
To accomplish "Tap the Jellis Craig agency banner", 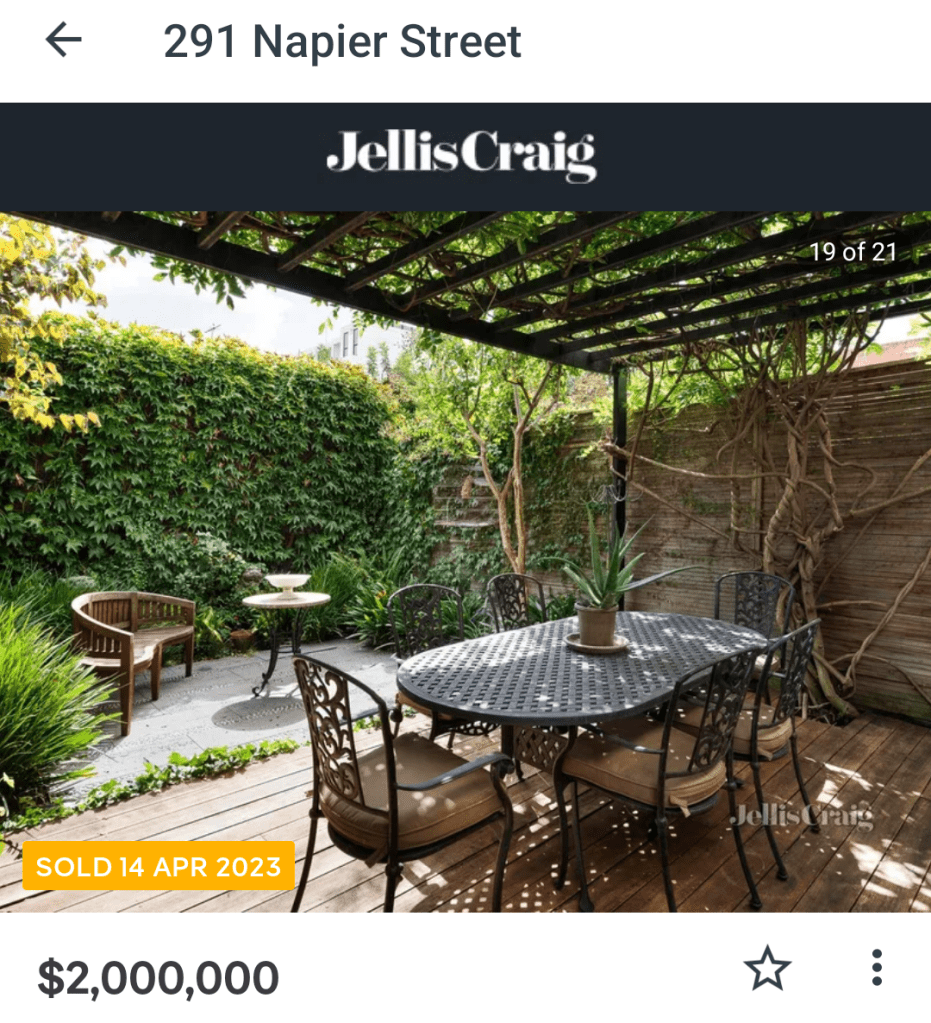I will 465,156.
